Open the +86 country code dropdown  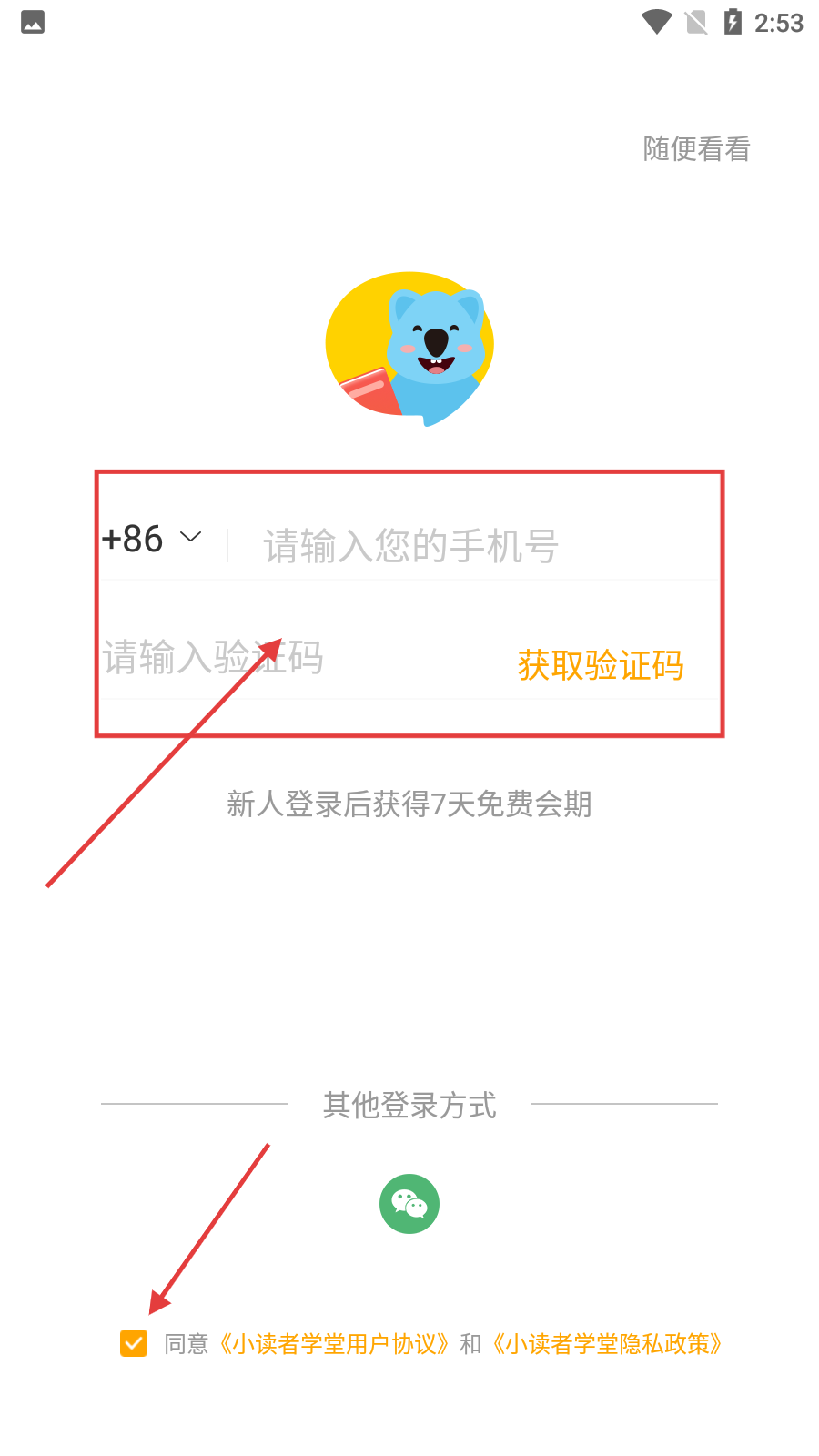pos(152,539)
